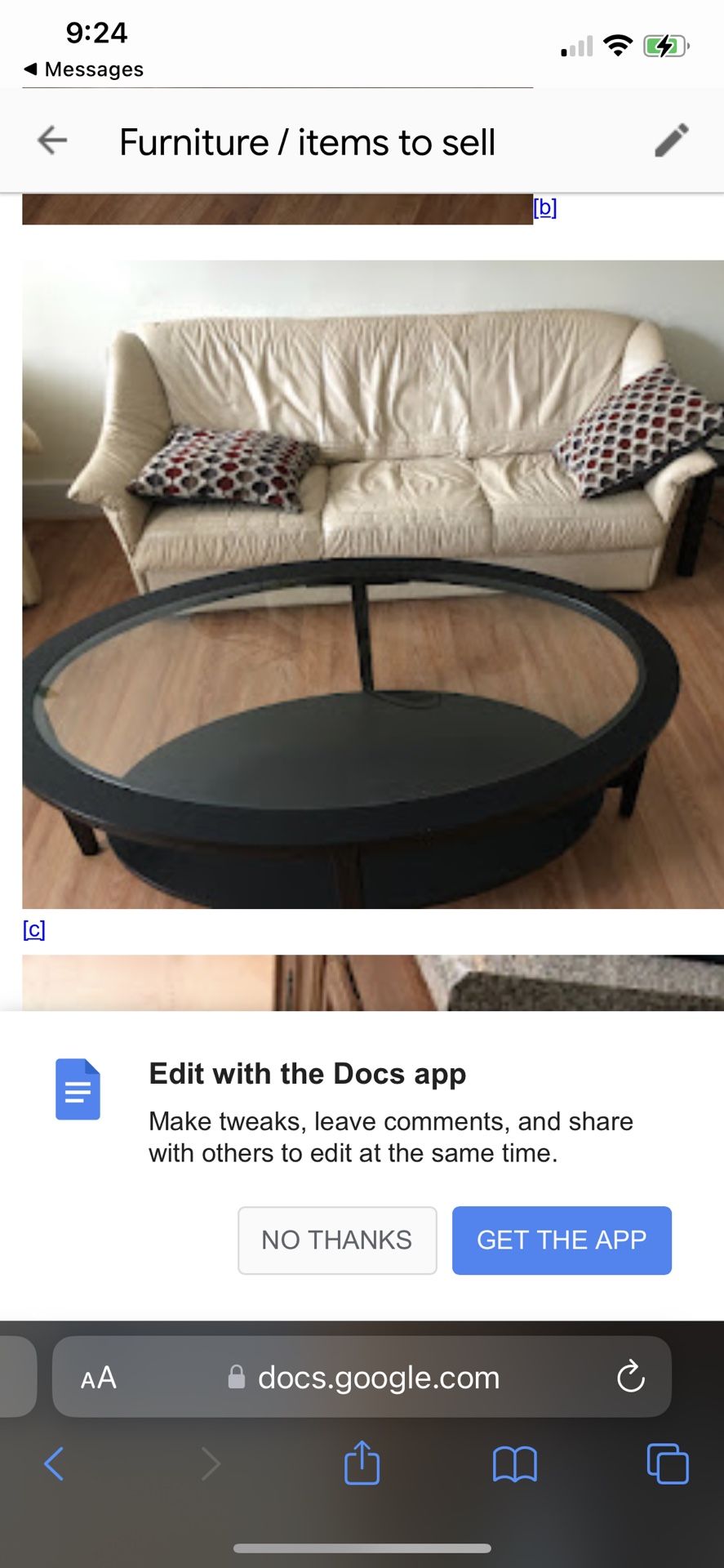Dismiss the prompt with NO THANKS
Screen dimensions: 724x1568
click(337, 1240)
